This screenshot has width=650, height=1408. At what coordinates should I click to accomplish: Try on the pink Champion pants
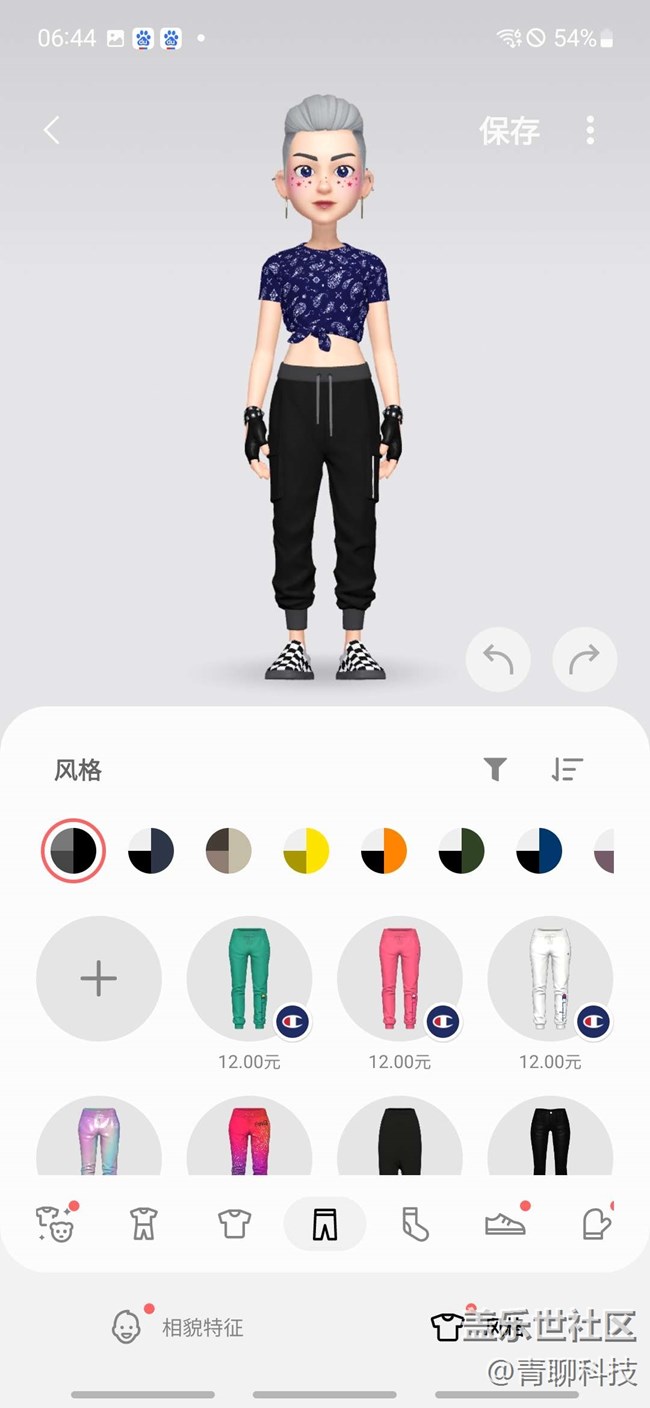(x=399, y=979)
